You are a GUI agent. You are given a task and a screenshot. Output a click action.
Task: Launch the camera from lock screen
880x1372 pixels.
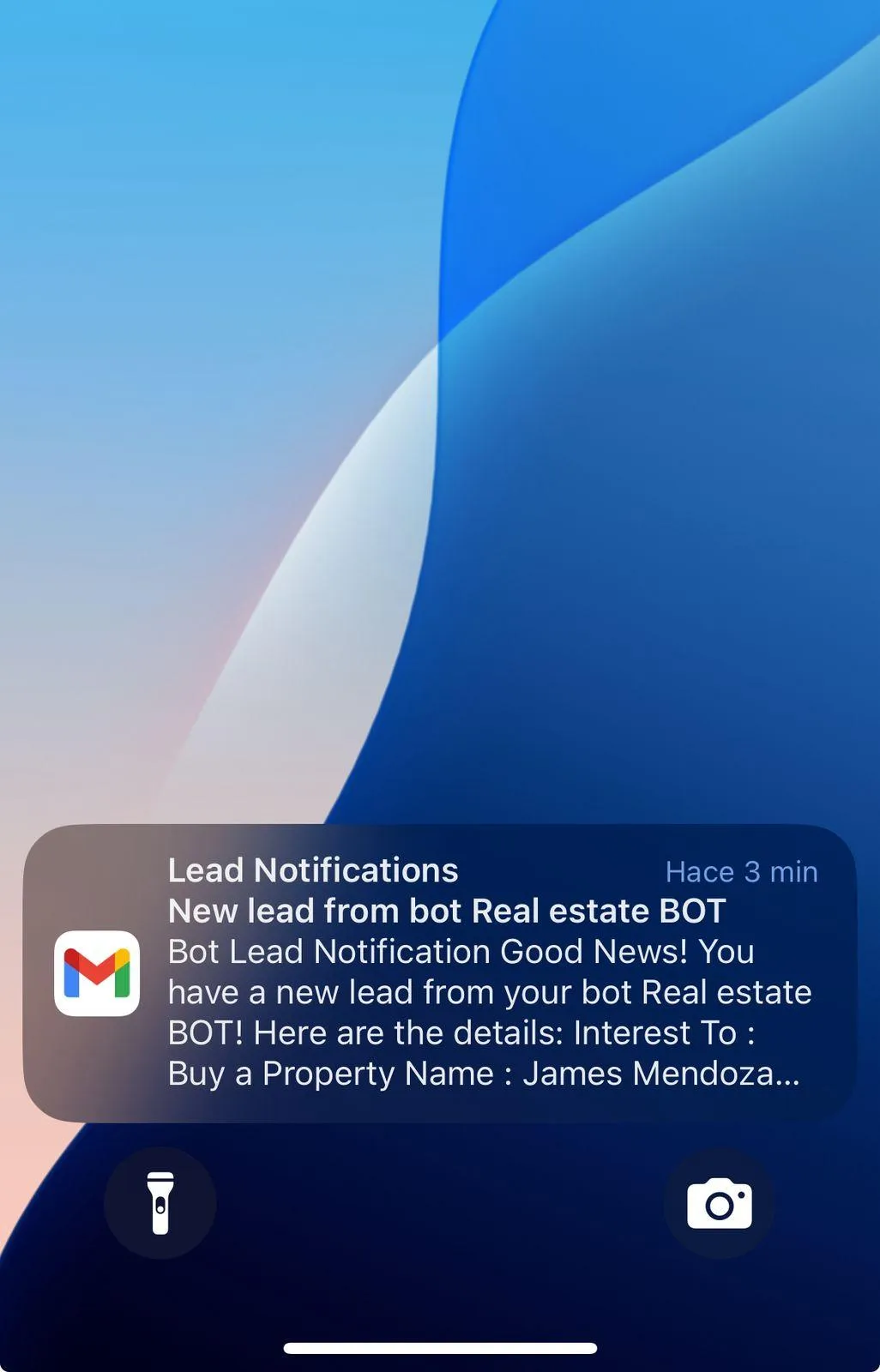719,1202
